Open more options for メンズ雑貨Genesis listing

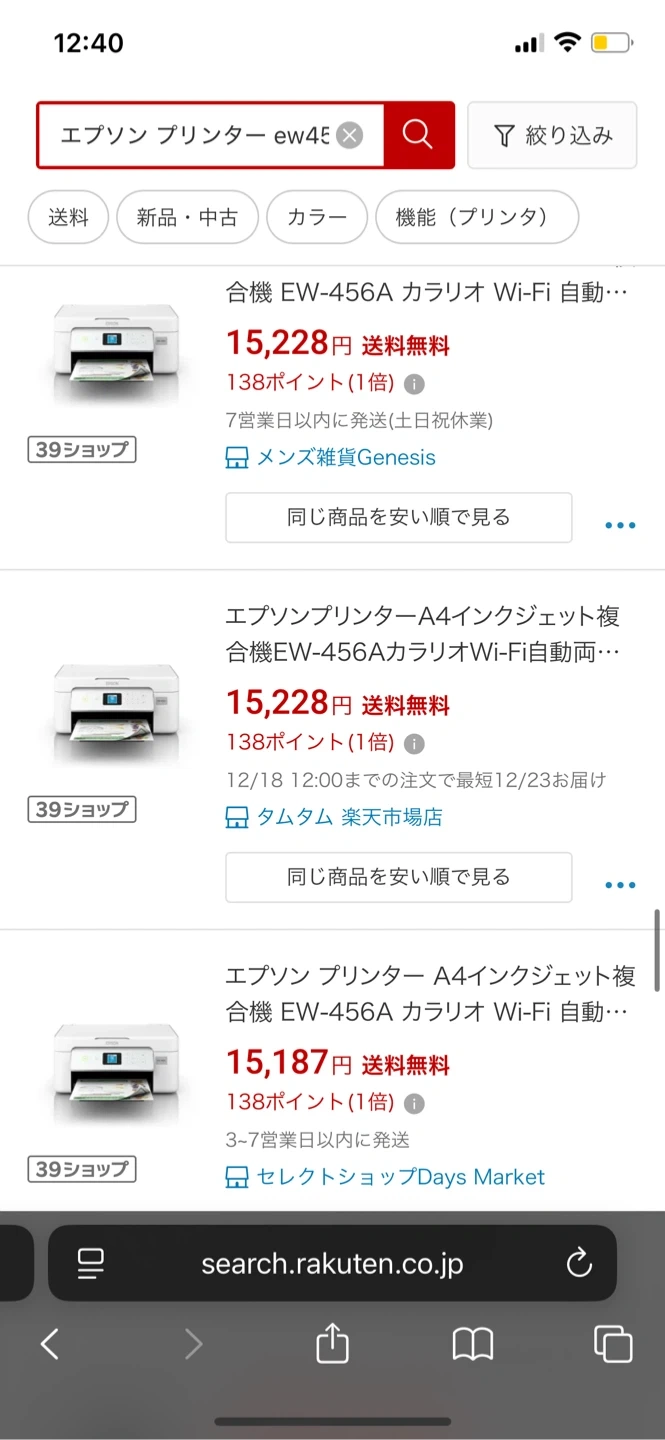620,525
